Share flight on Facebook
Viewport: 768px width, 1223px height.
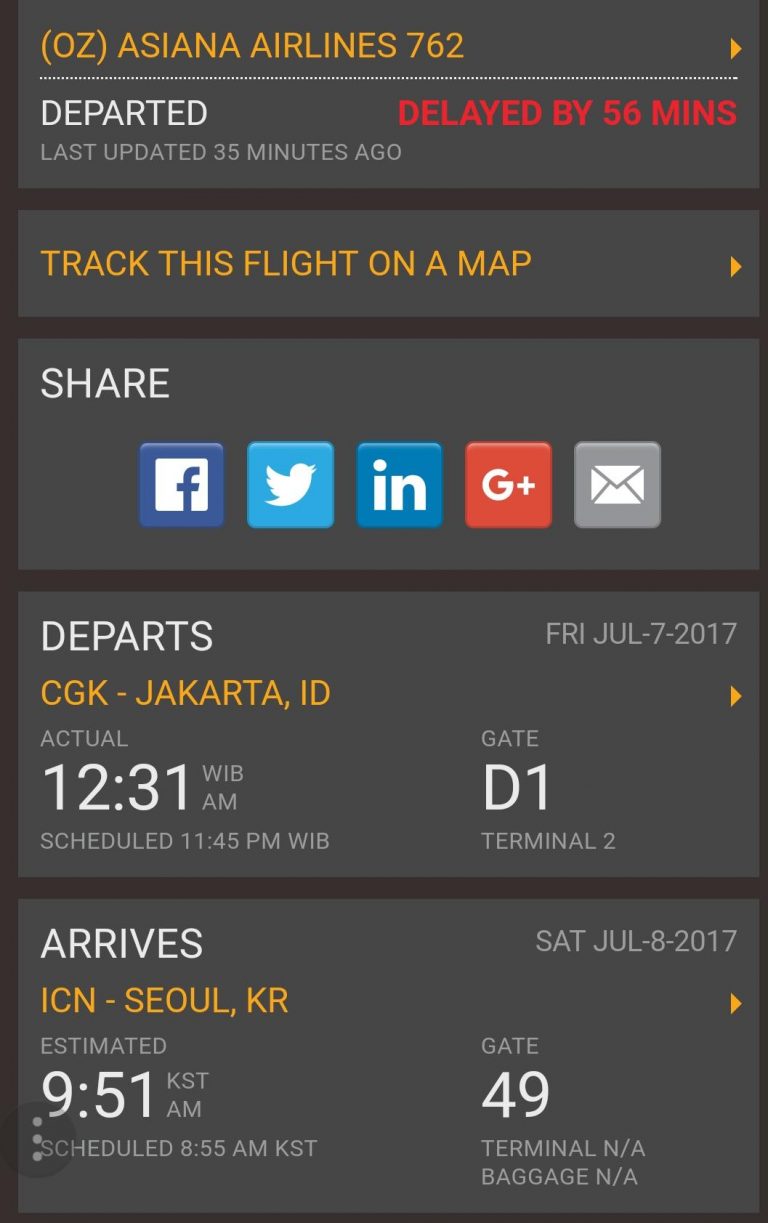[x=181, y=485]
